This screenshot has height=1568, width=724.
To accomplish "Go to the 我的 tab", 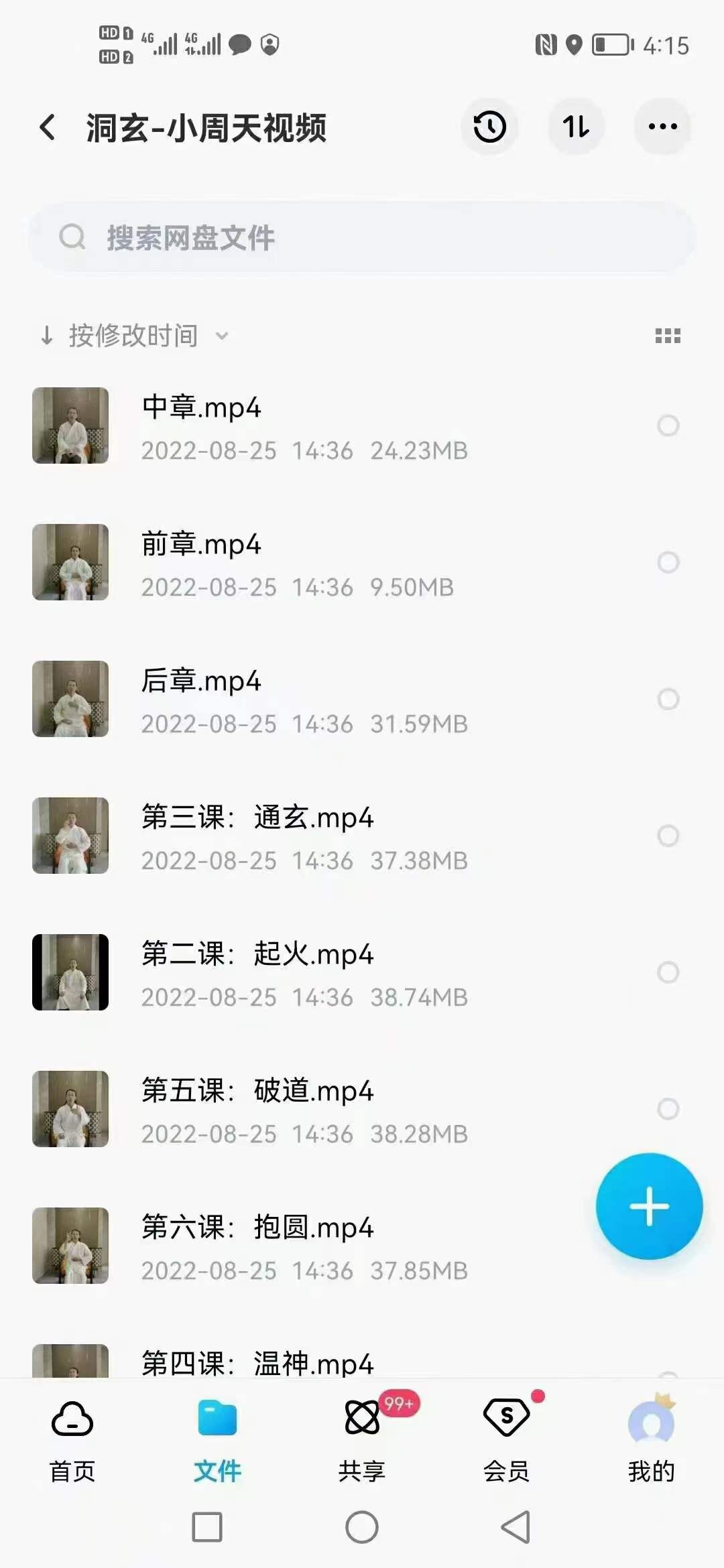I will (x=651, y=1441).
